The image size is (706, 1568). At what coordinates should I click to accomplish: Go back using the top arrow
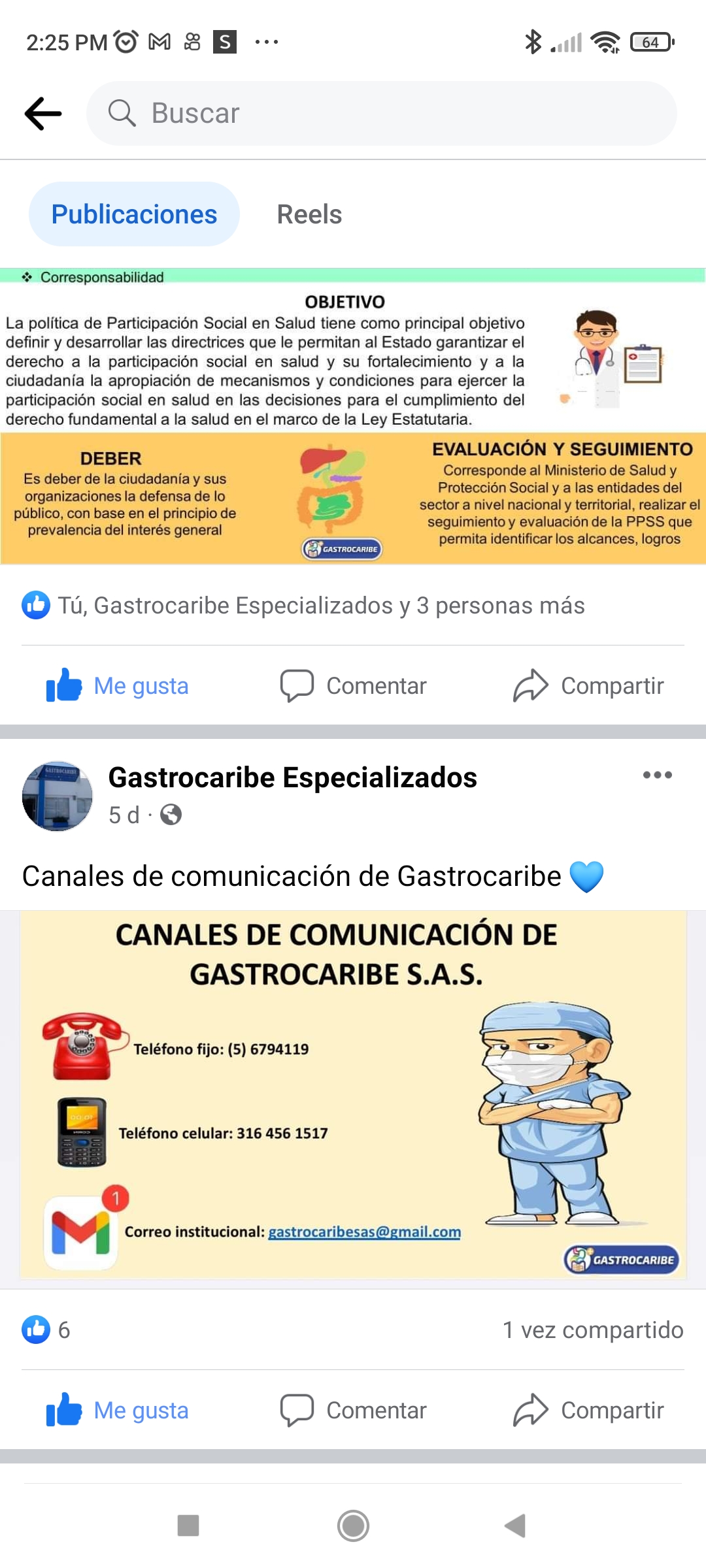coord(43,114)
